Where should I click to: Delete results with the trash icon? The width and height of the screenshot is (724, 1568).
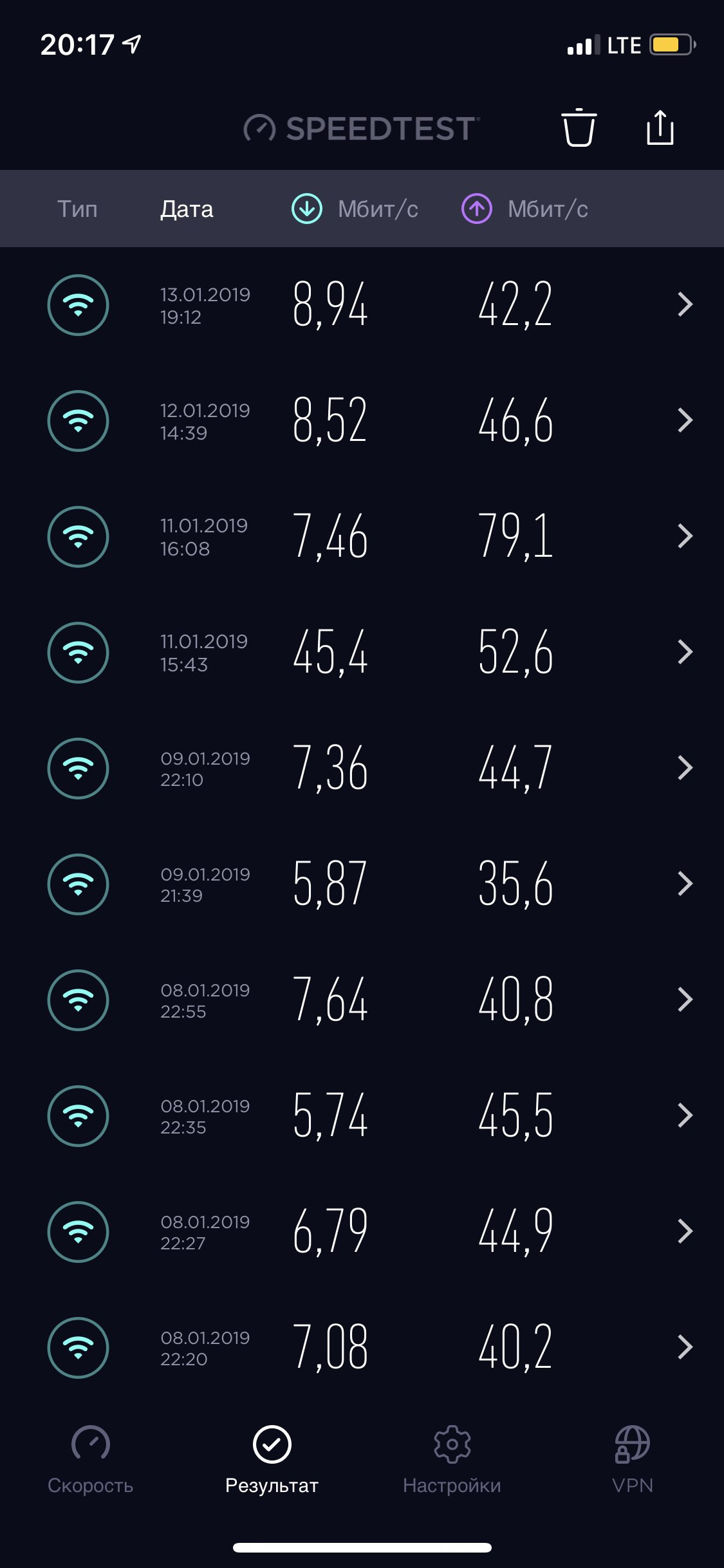click(x=579, y=128)
